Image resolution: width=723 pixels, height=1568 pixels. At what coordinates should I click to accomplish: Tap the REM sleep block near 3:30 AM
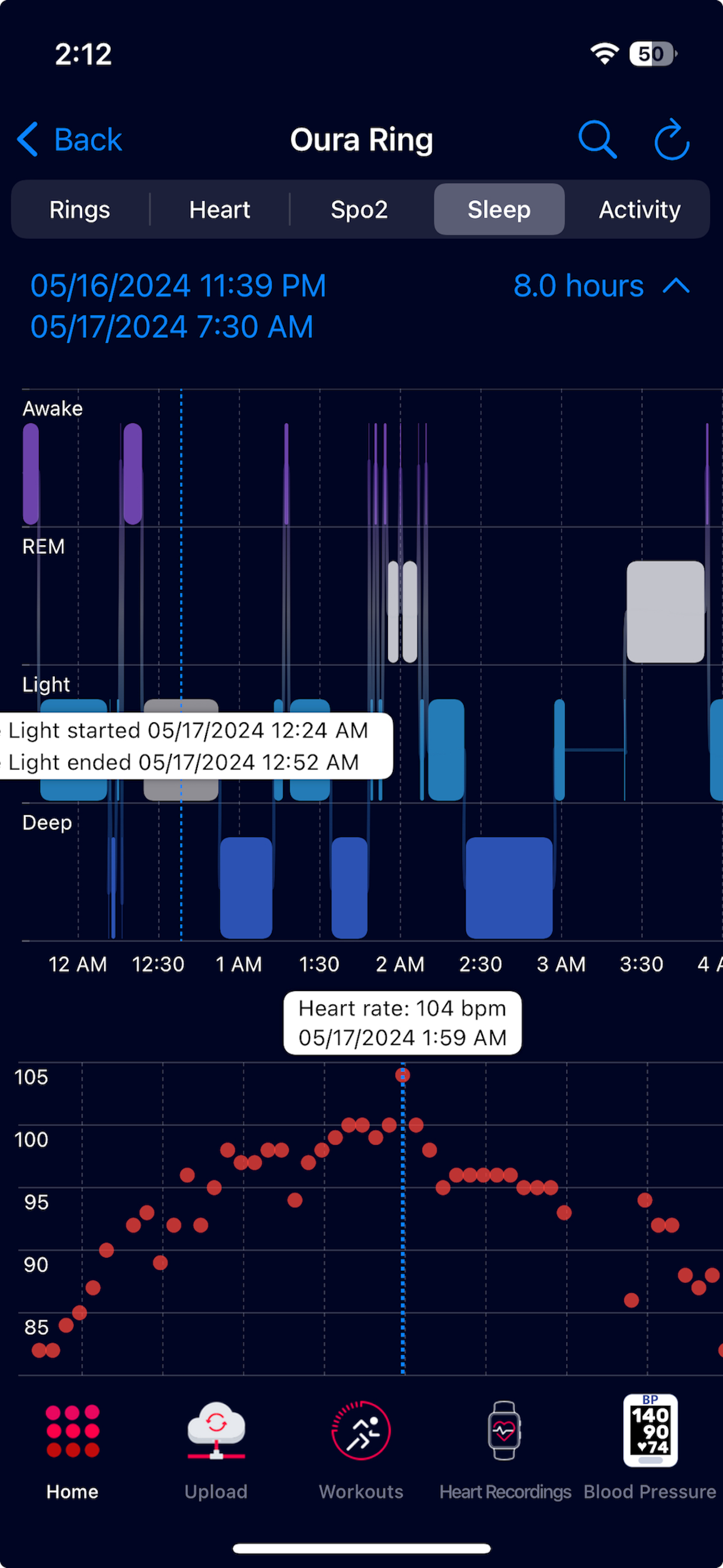(x=665, y=611)
